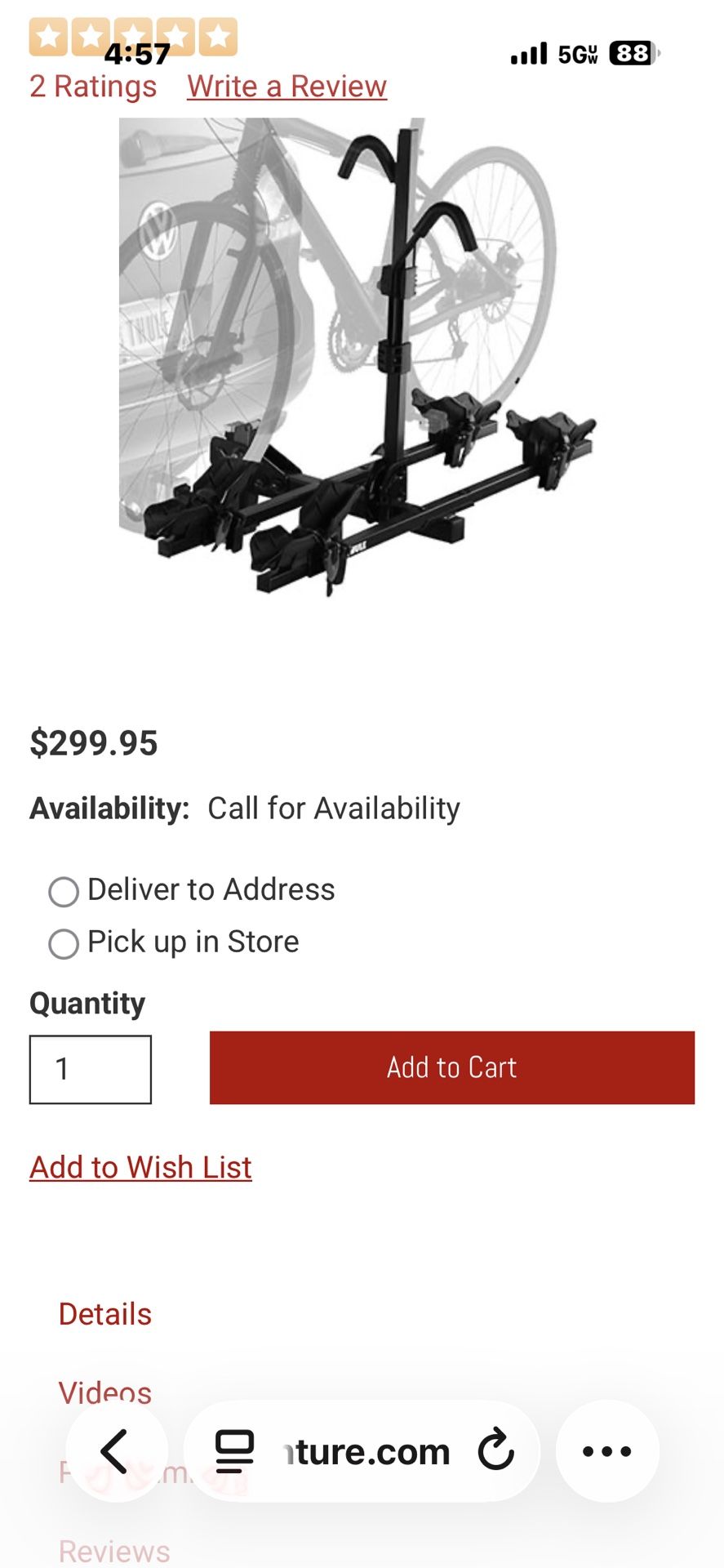Open the 2 Ratings link
Viewport: 724px width, 1568px height.
click(x=92, y=86)
